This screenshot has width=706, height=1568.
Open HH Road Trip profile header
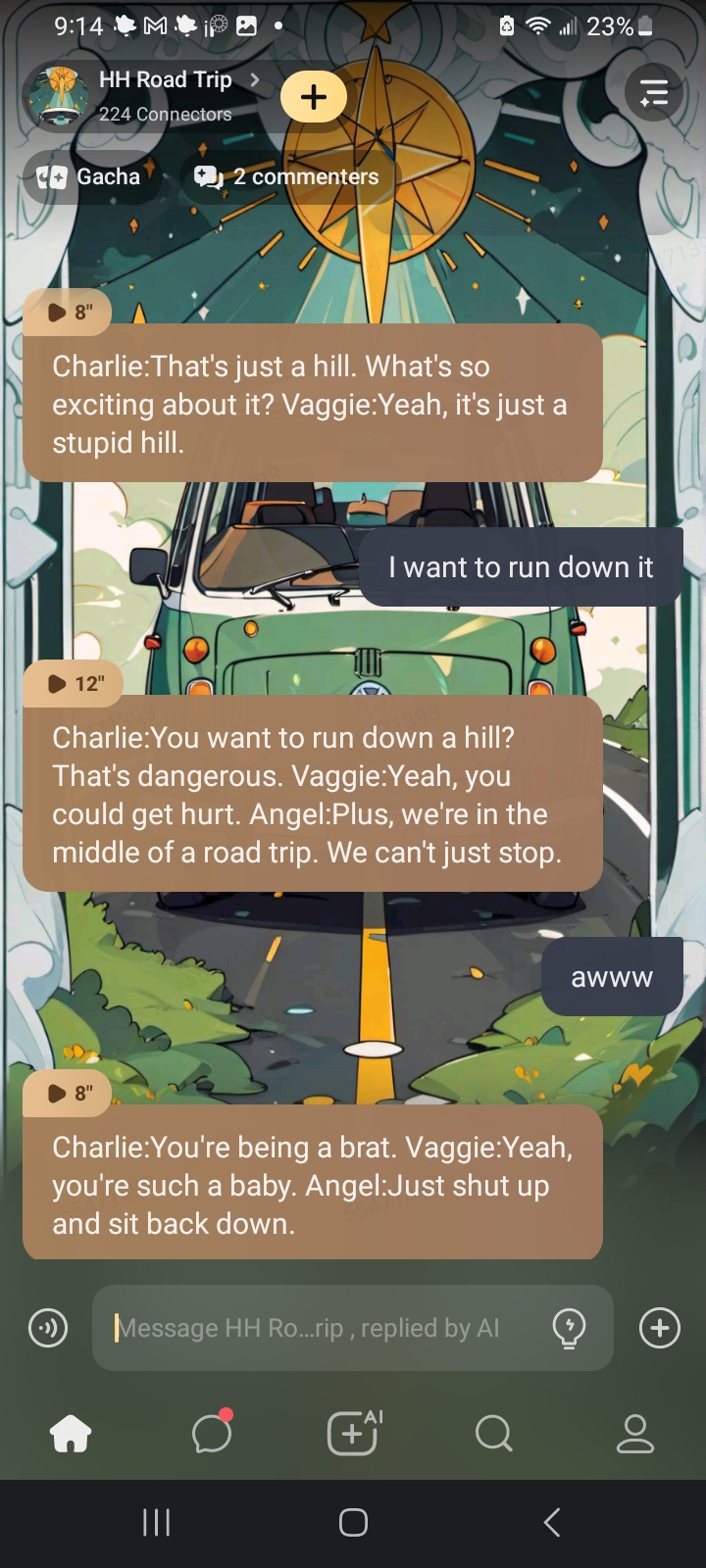[165, 95]
